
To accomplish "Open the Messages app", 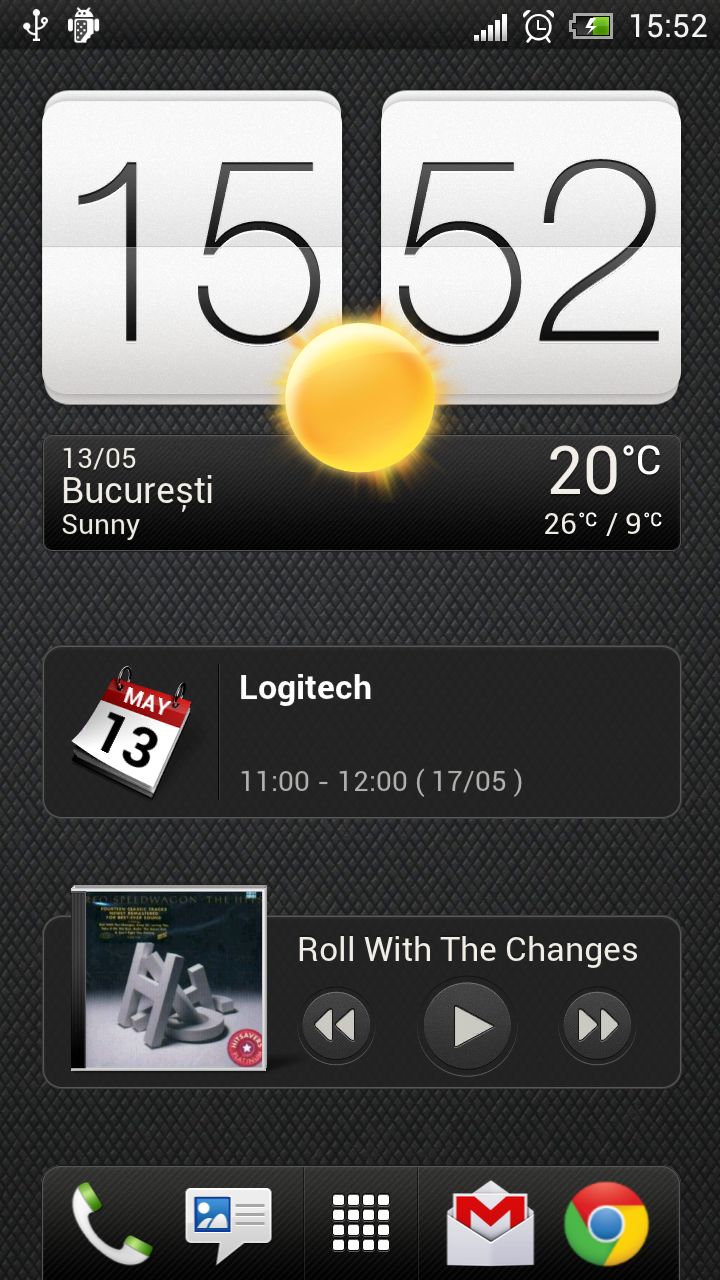I will pos(228,1222).
